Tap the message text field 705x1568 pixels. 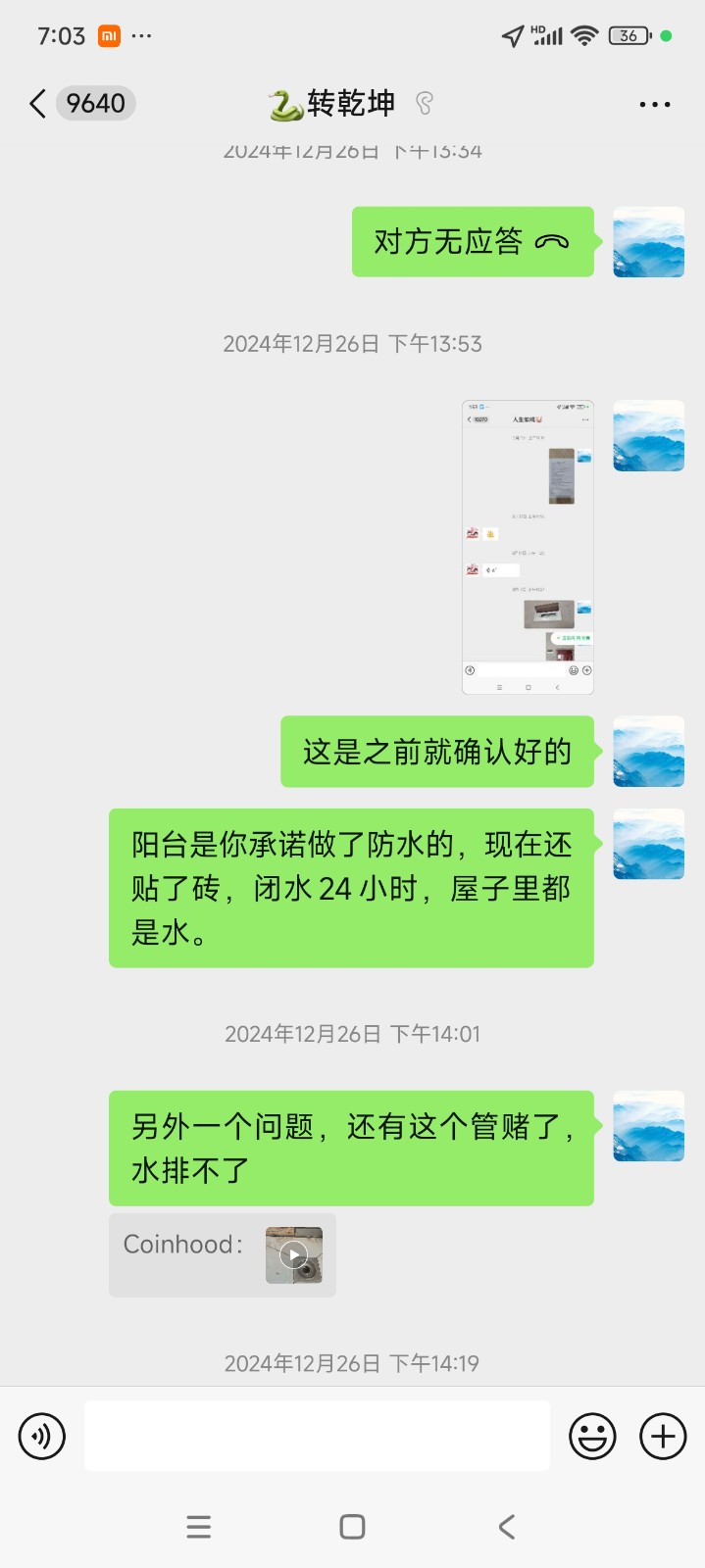tap(317, 1437)
